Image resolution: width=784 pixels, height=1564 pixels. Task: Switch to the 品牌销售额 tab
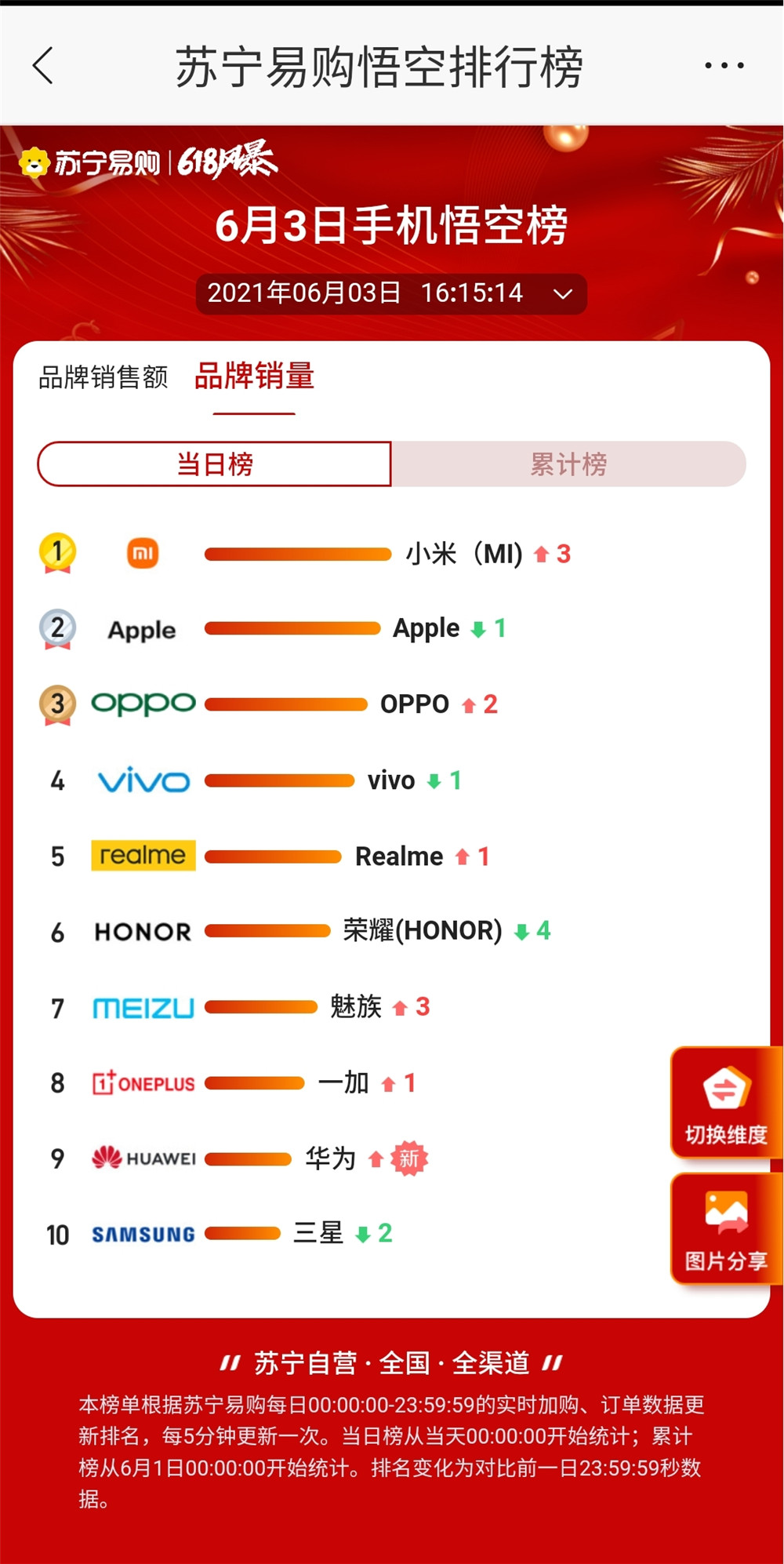tap(103, 377)
